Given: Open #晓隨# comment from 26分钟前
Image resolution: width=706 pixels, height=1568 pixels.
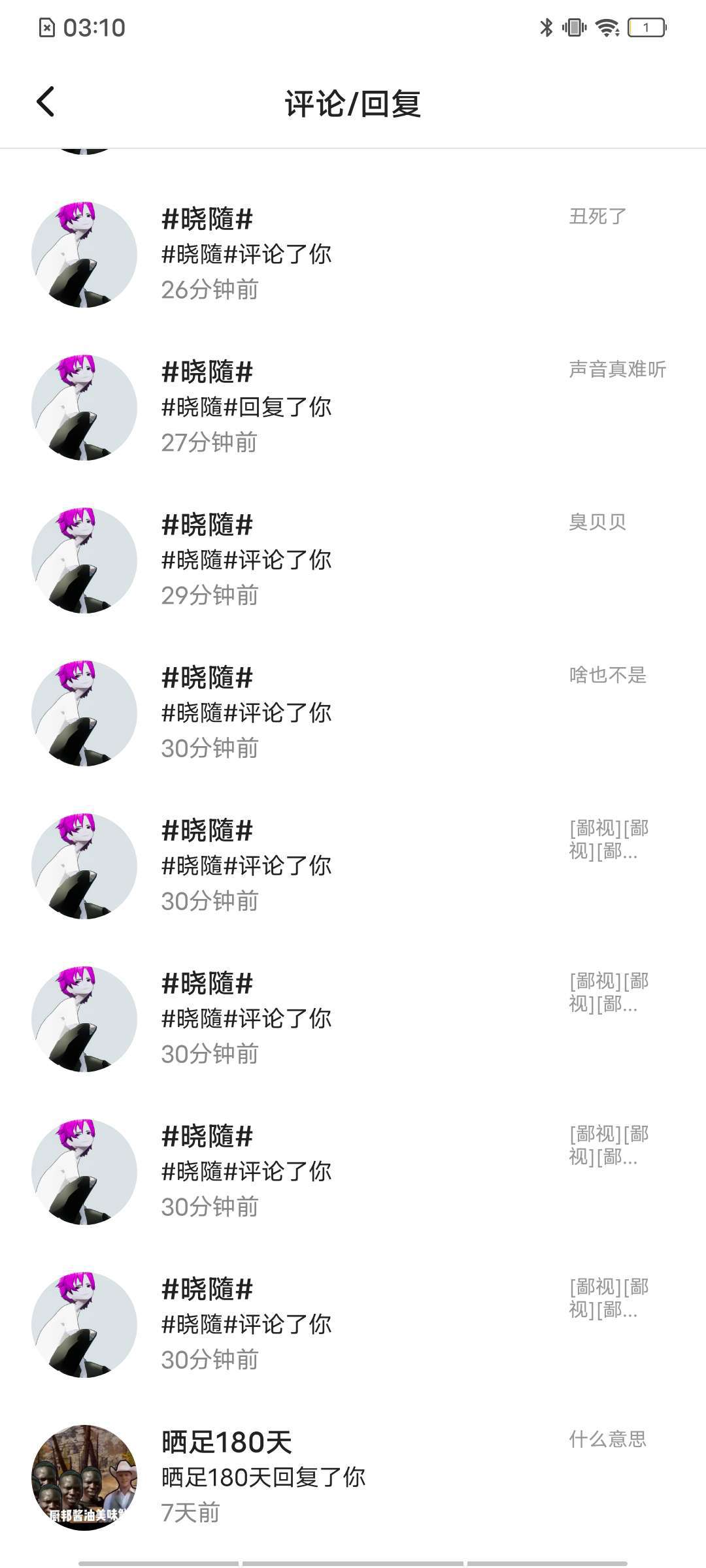Looking at the screenshot, I should point(353,254).
